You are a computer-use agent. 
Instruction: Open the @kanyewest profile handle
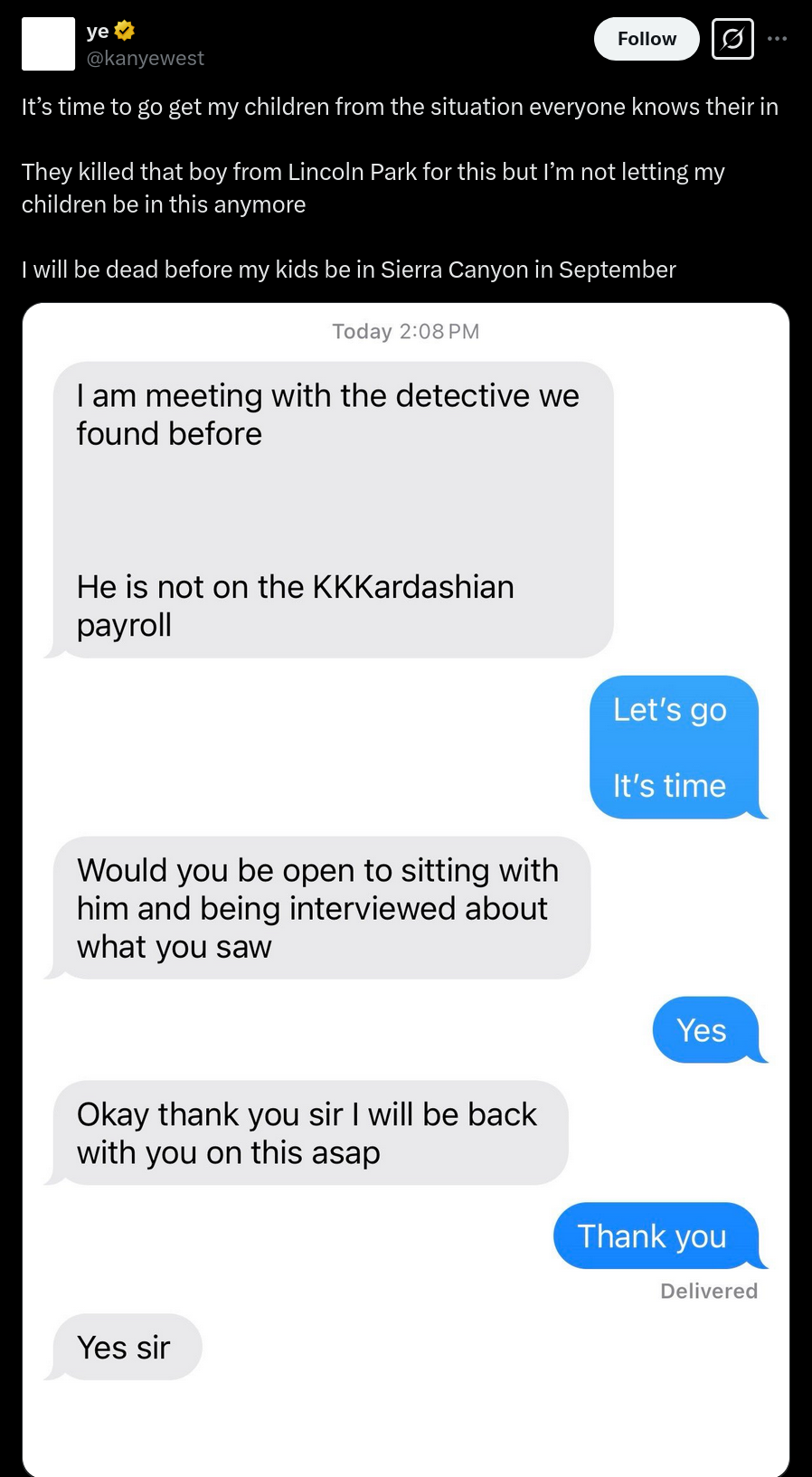click(x=146, y=58)
